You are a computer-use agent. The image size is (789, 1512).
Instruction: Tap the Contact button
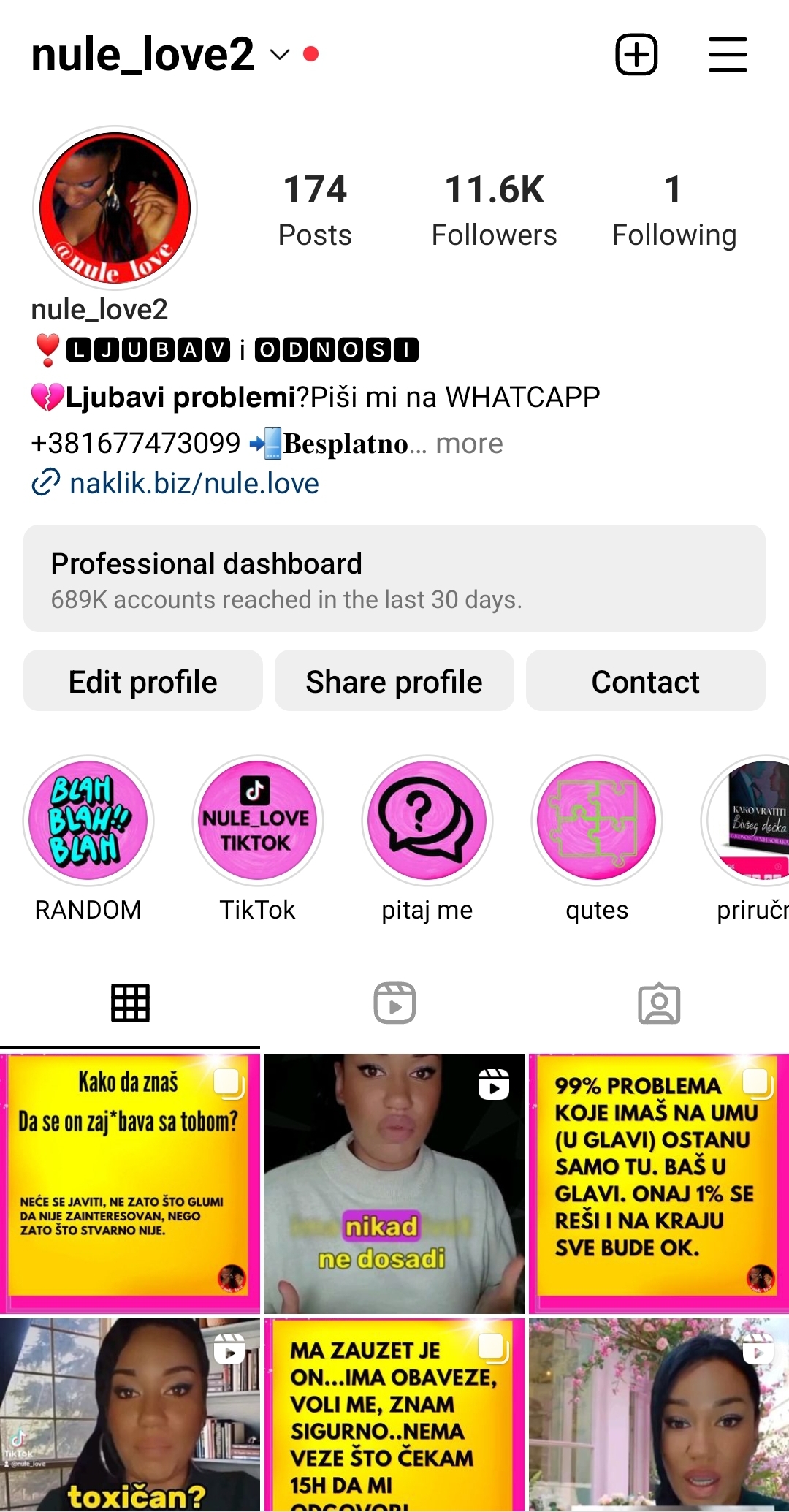(645, 681)
